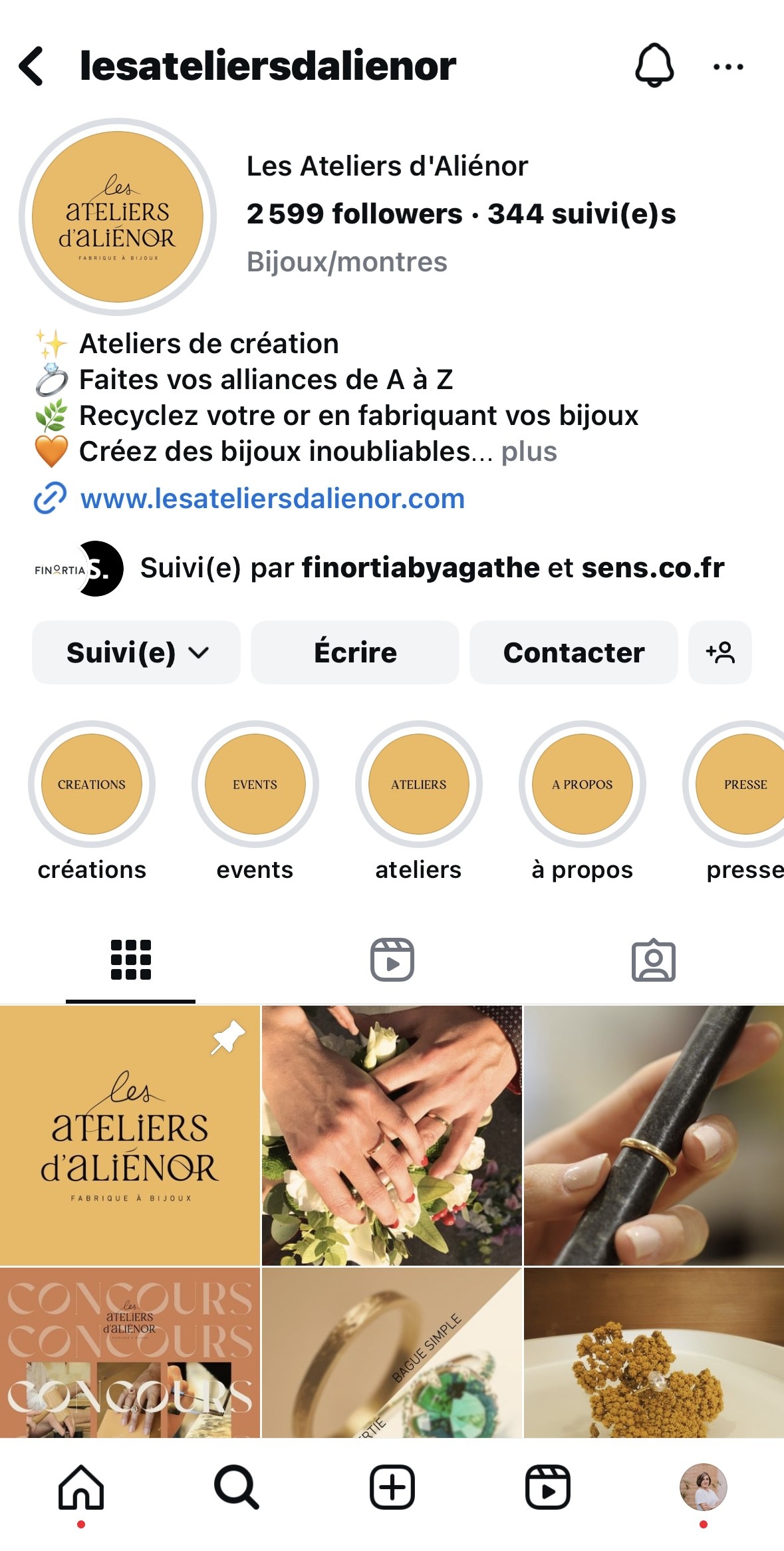Go back using the top-left arrow
Viewport: 784px width, 1551px height.
pyautogui.click(x=31, y=66)
